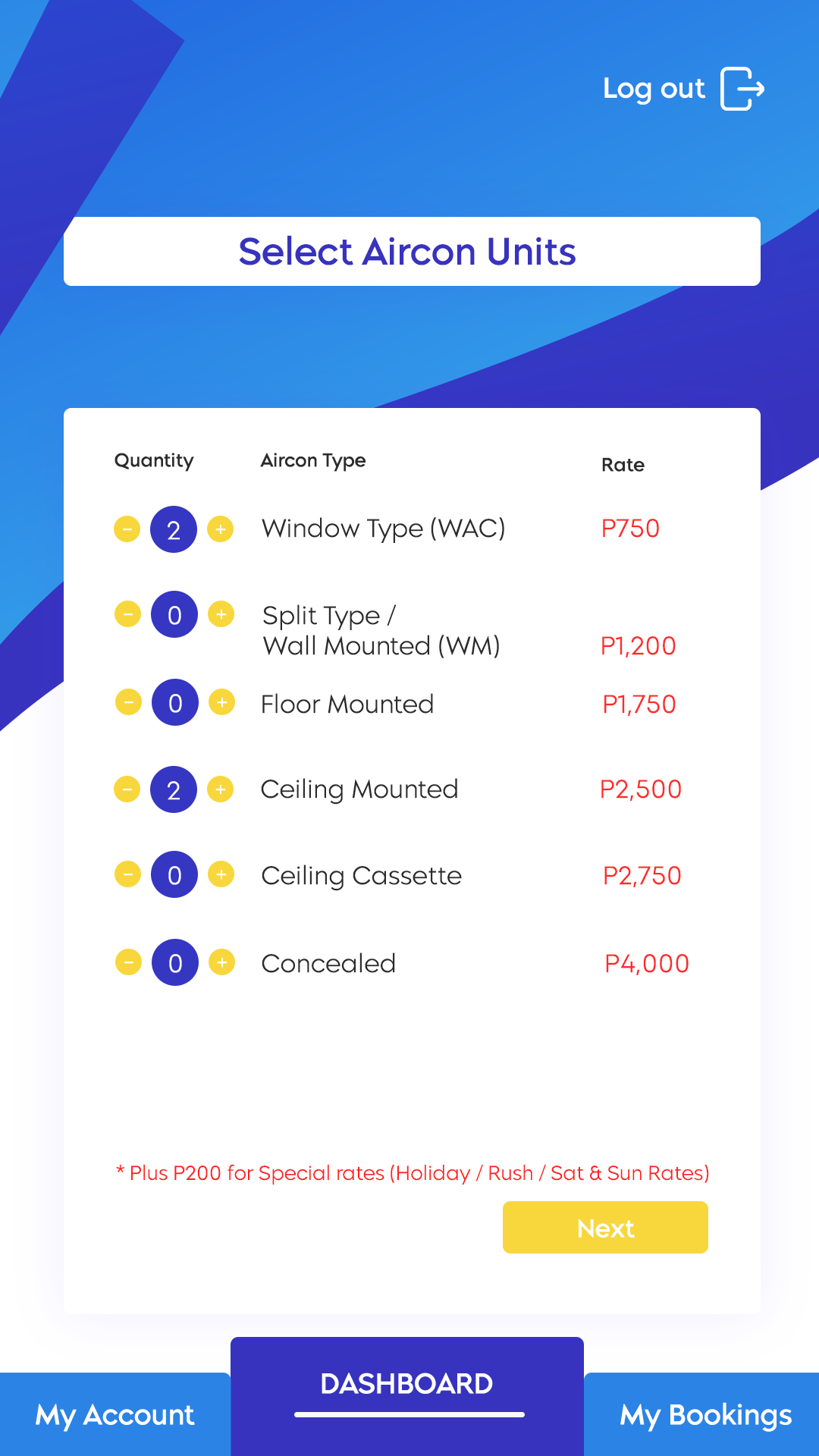This screenshot has width=819, height=1456.
Task: Log out of the account
Action: (x=683, y=89)
